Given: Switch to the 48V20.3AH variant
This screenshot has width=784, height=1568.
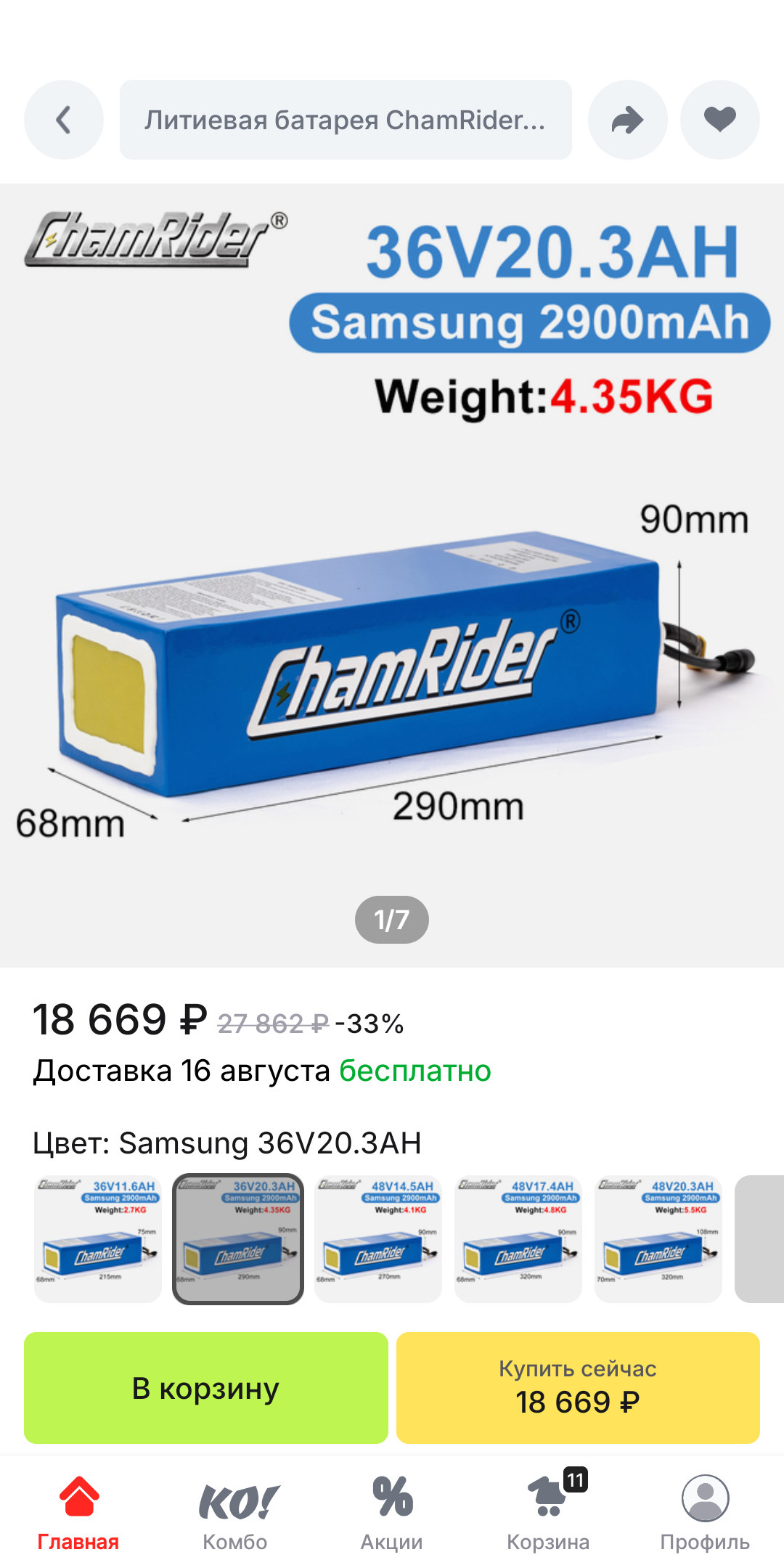Looking at the screenshot, I should tap(658, 1238).
